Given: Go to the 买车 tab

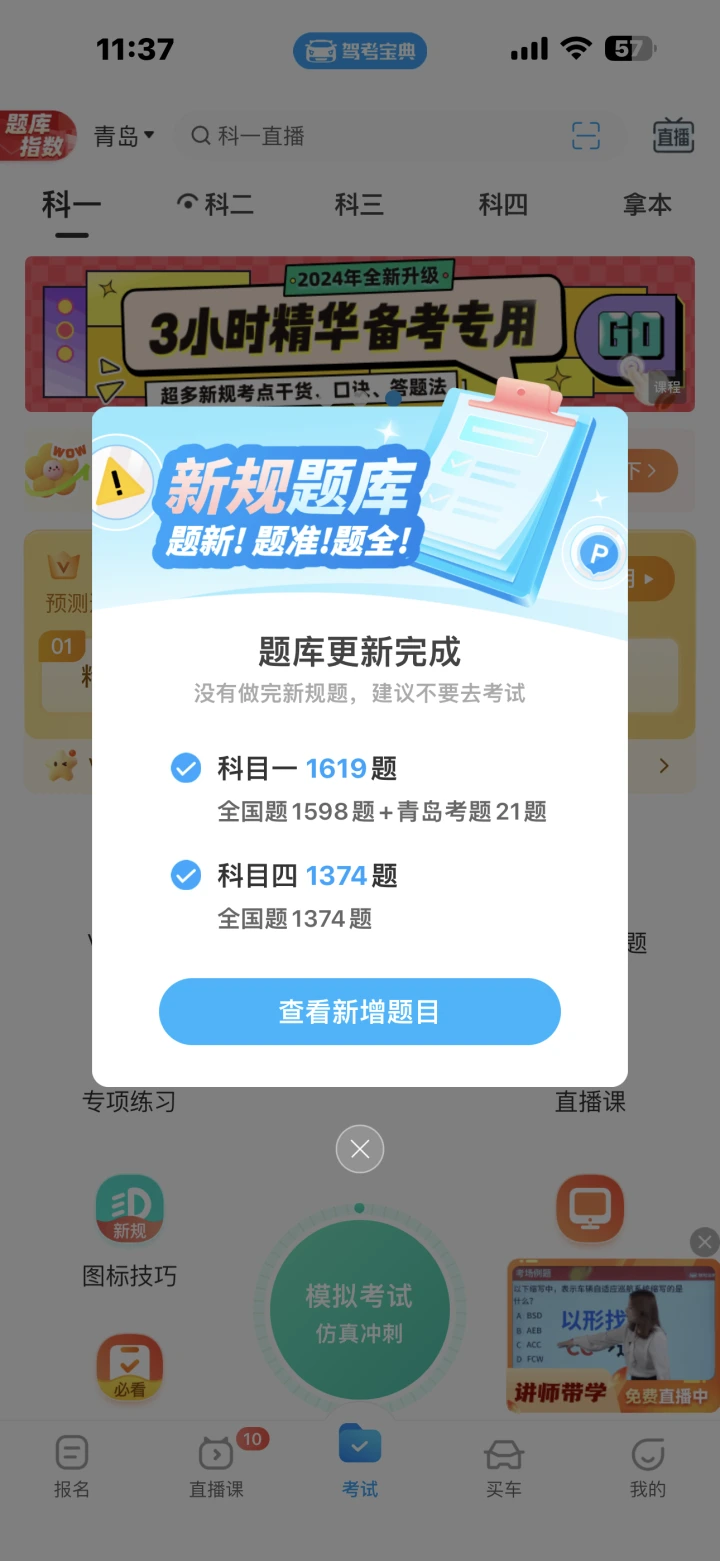Looking at the screenshot, I should click(503, 1466).
